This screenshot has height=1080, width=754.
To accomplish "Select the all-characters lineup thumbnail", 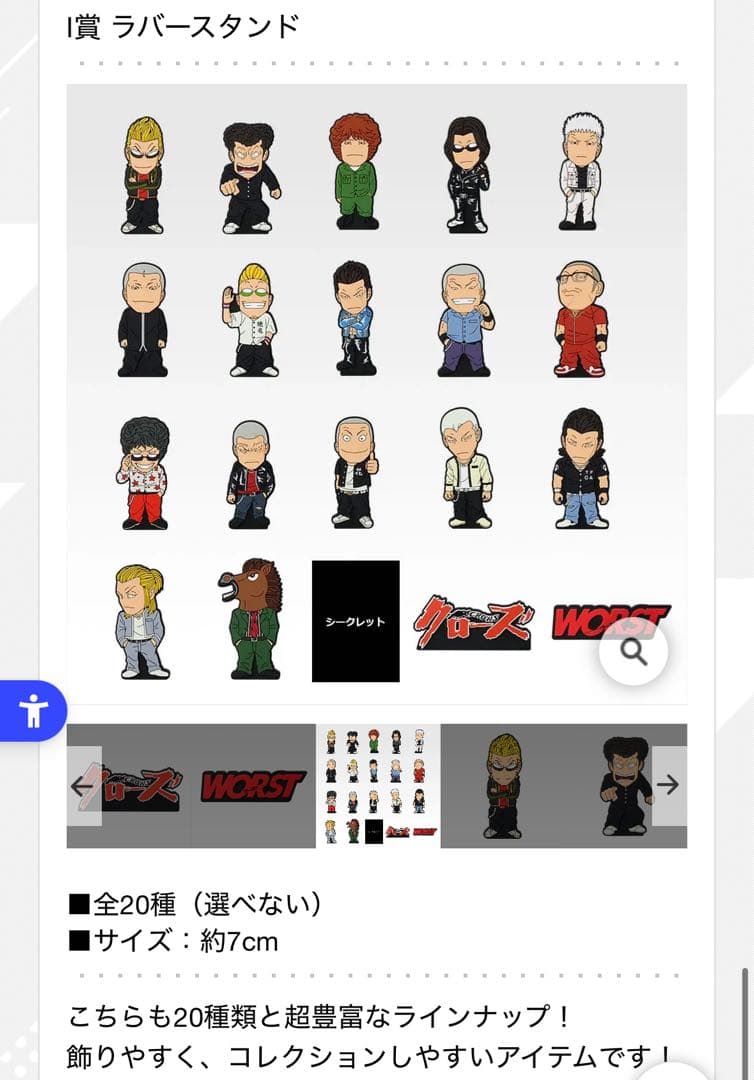I will click(378, 786).
